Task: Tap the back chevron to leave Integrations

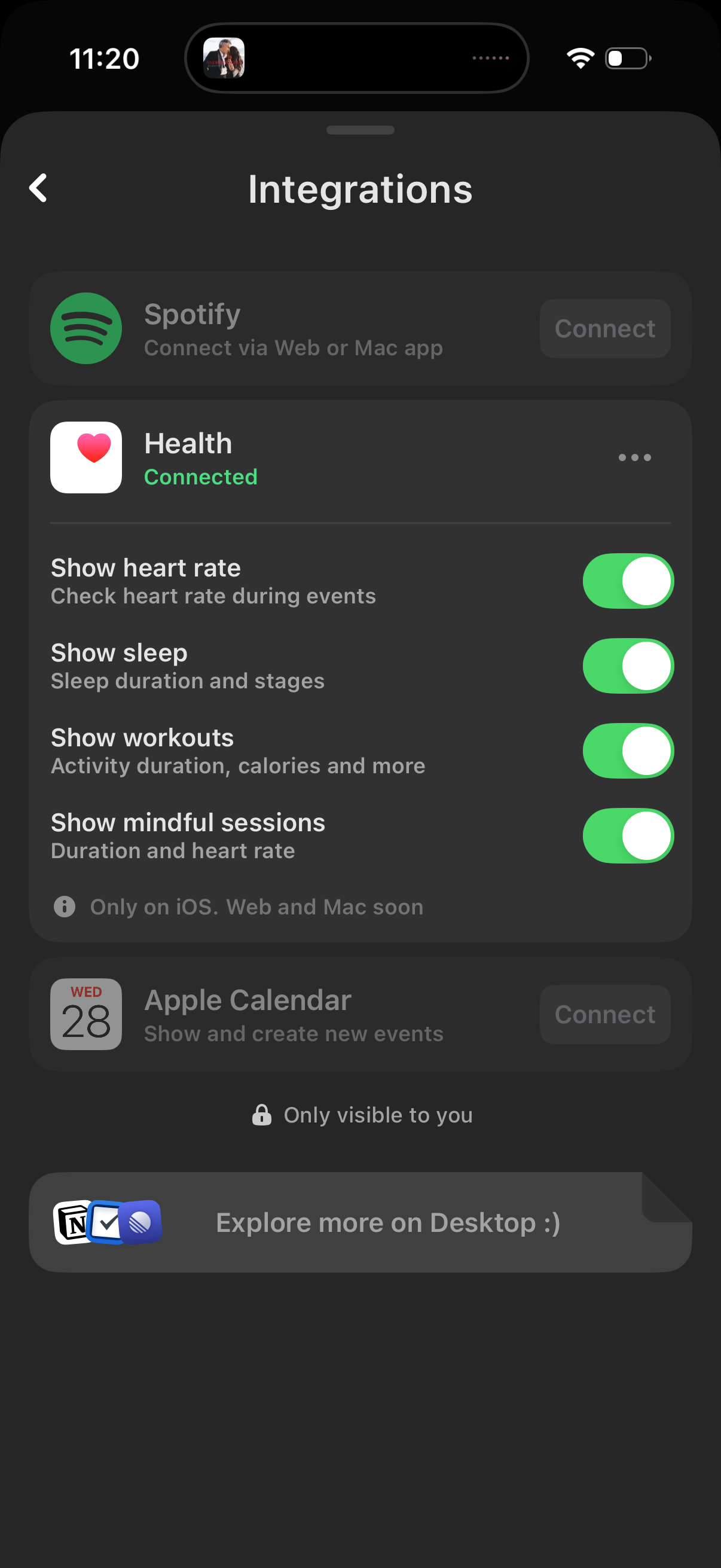Action: (38, 188)
